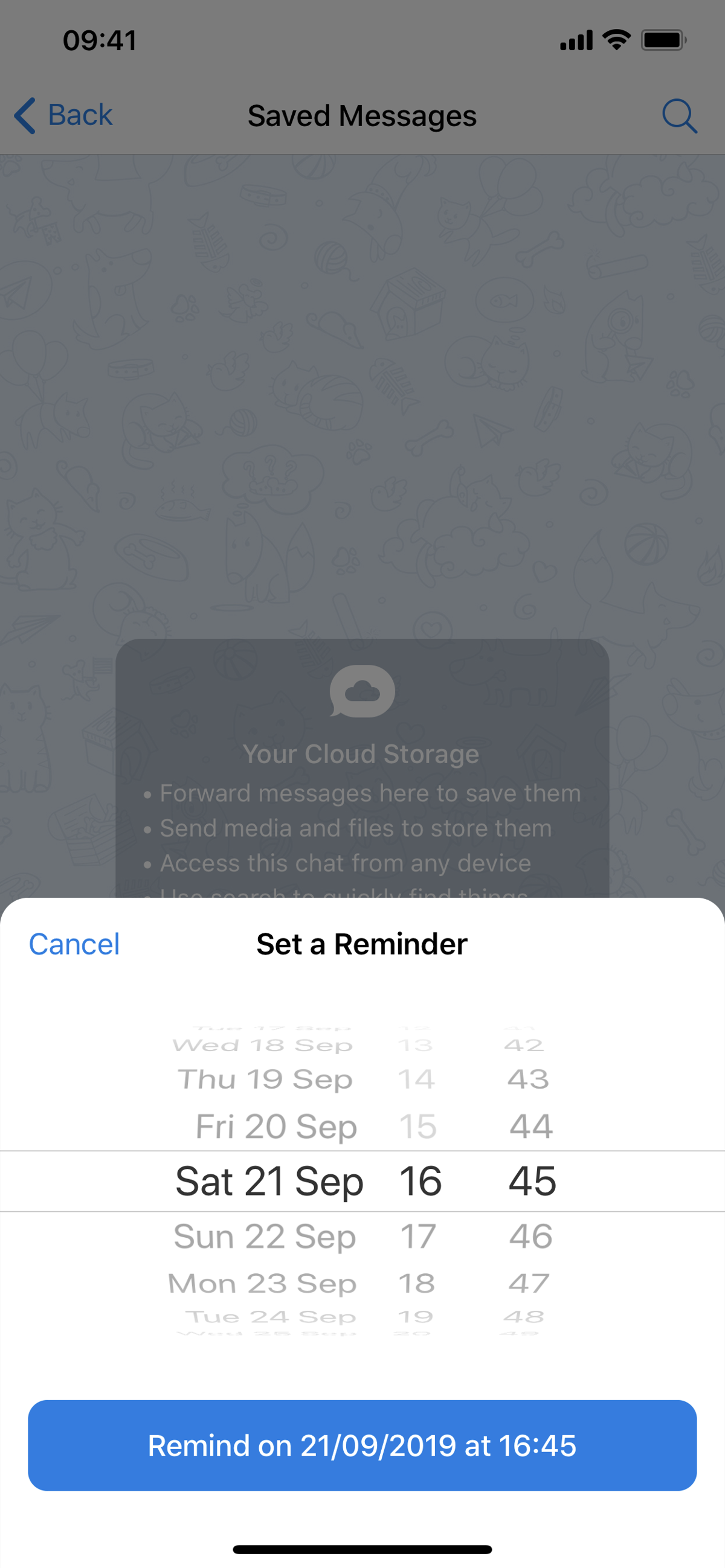Select Sun 22 Sep in date picker
This screenshot has width=725, height=1568.
point(265,1237)
